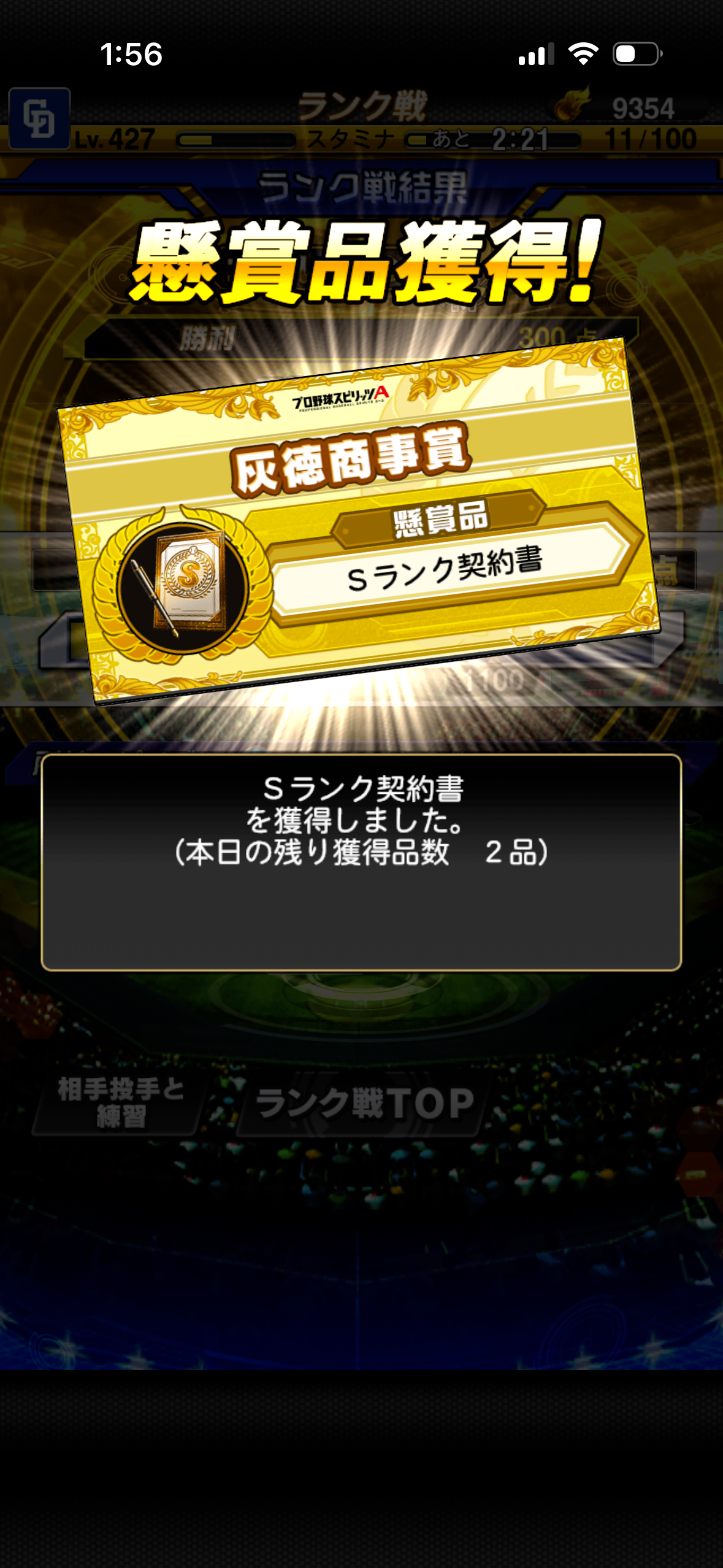
Task: Open ランク戦TOP button
Action: click(364, 1104)
